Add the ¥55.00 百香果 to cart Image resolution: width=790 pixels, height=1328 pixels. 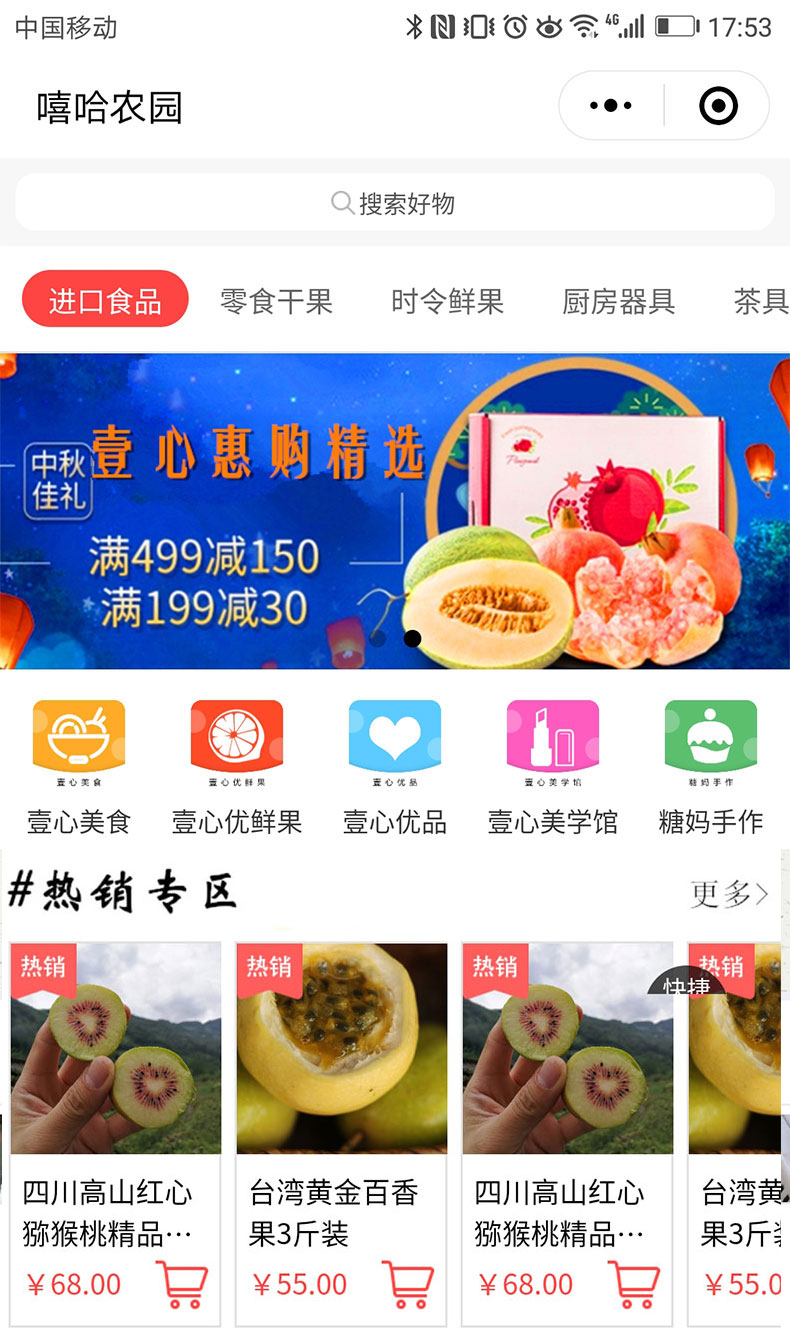(408, 1284)
